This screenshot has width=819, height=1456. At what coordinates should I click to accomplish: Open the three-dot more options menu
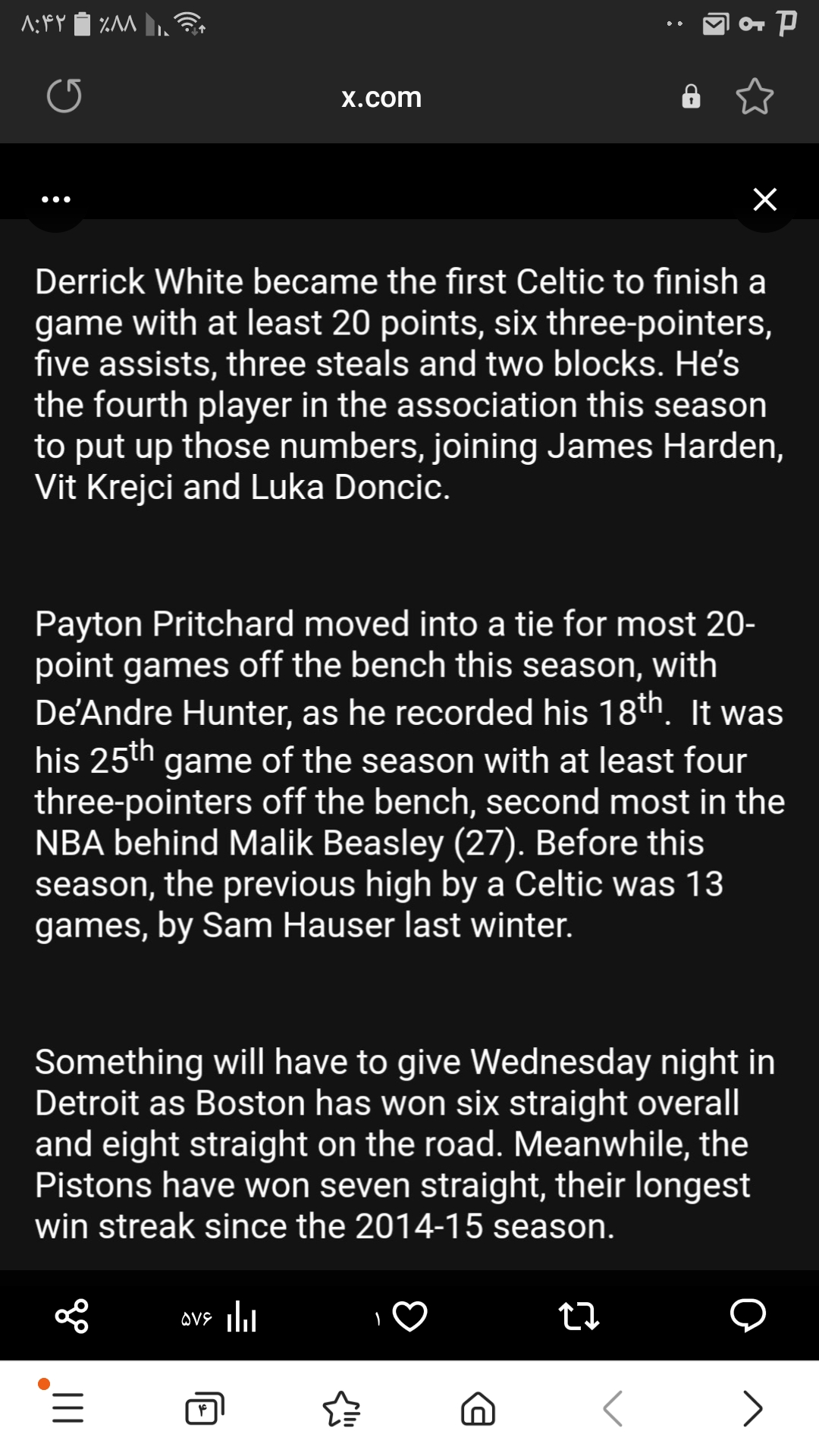56,199
